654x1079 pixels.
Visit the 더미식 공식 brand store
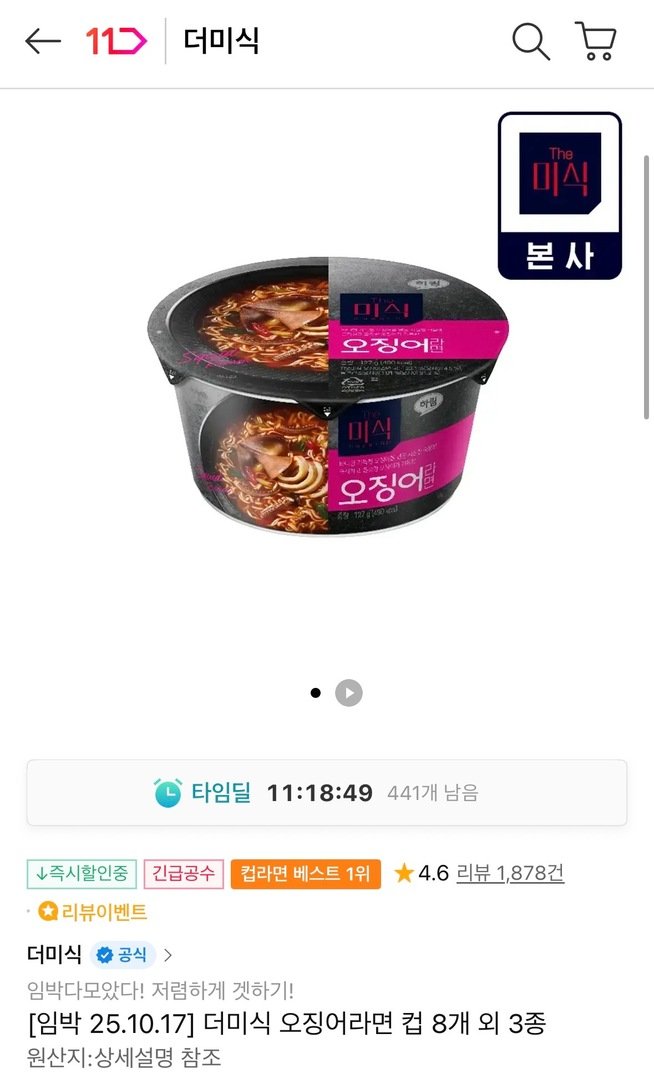coord(100,954)
